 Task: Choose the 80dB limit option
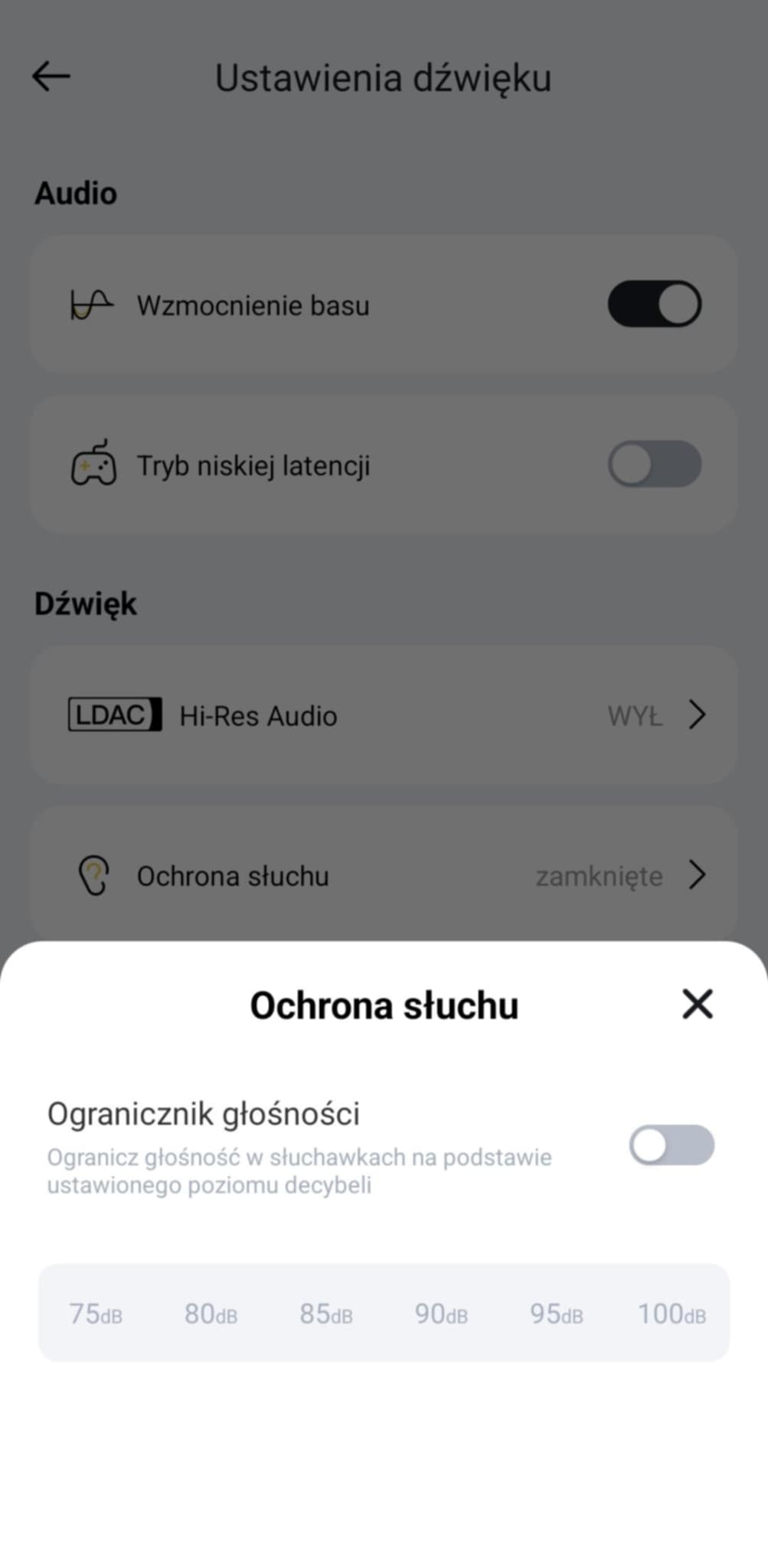click(211, 1314)
